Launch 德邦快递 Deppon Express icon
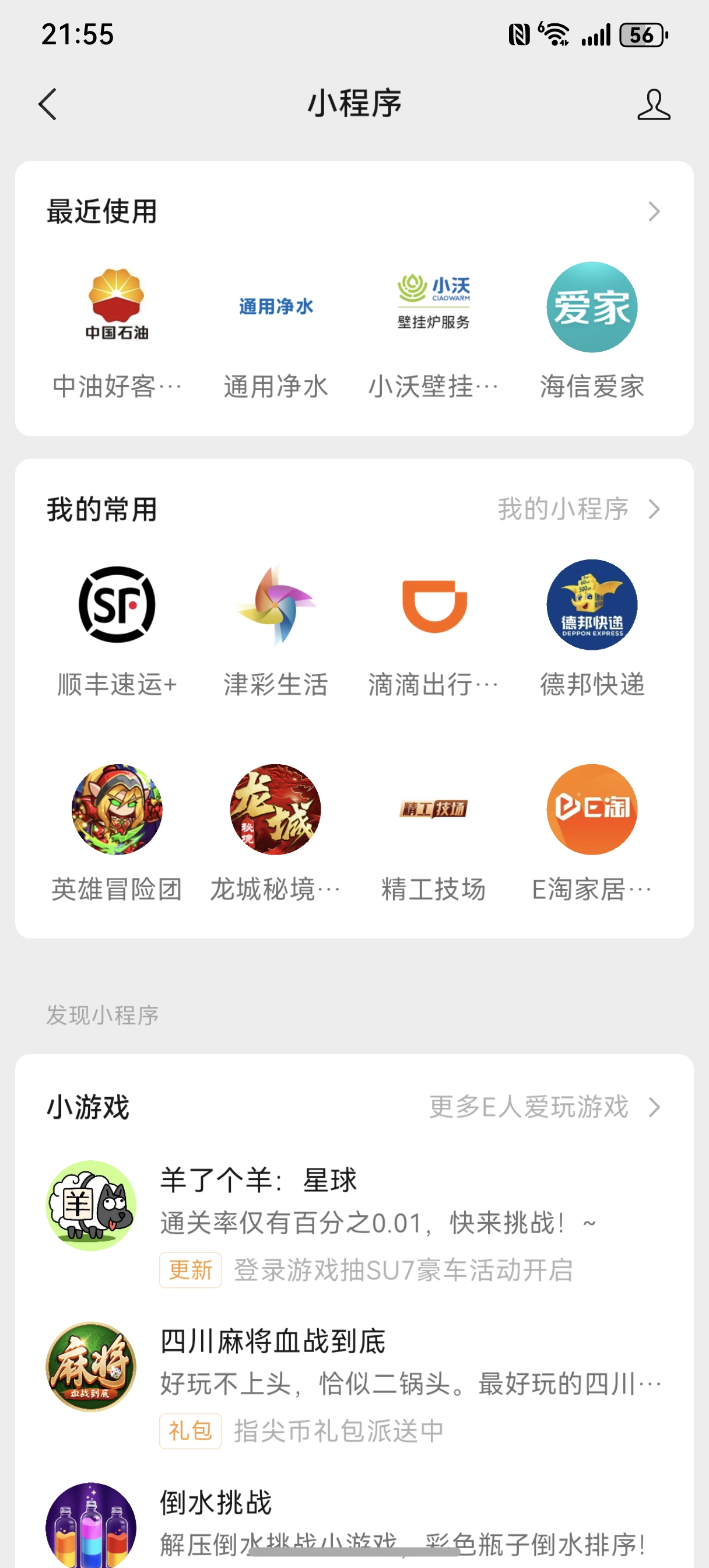This screenshot has height=1568, width=709. (591, 605)
